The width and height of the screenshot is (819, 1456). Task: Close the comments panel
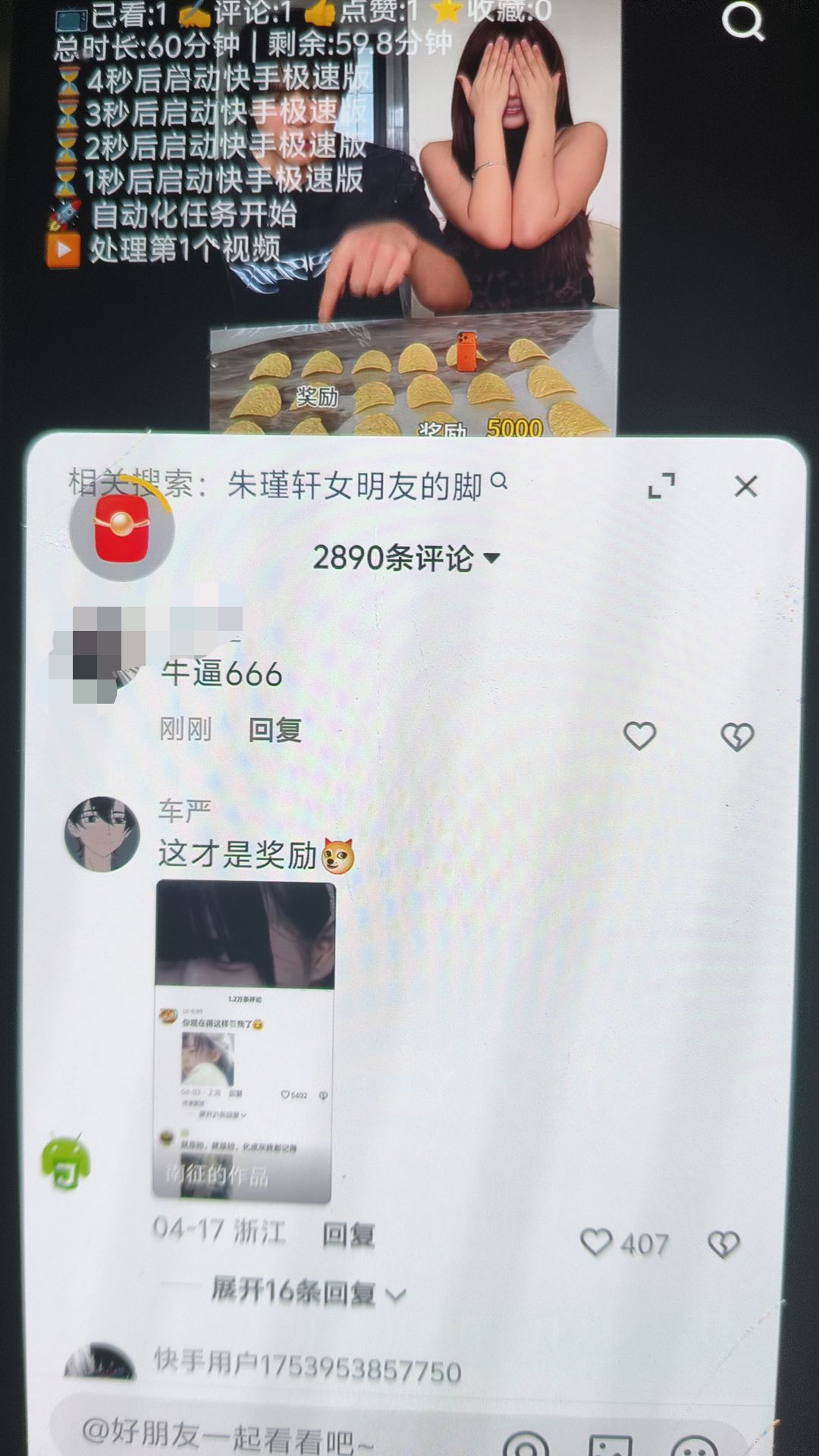coord(746,486)
